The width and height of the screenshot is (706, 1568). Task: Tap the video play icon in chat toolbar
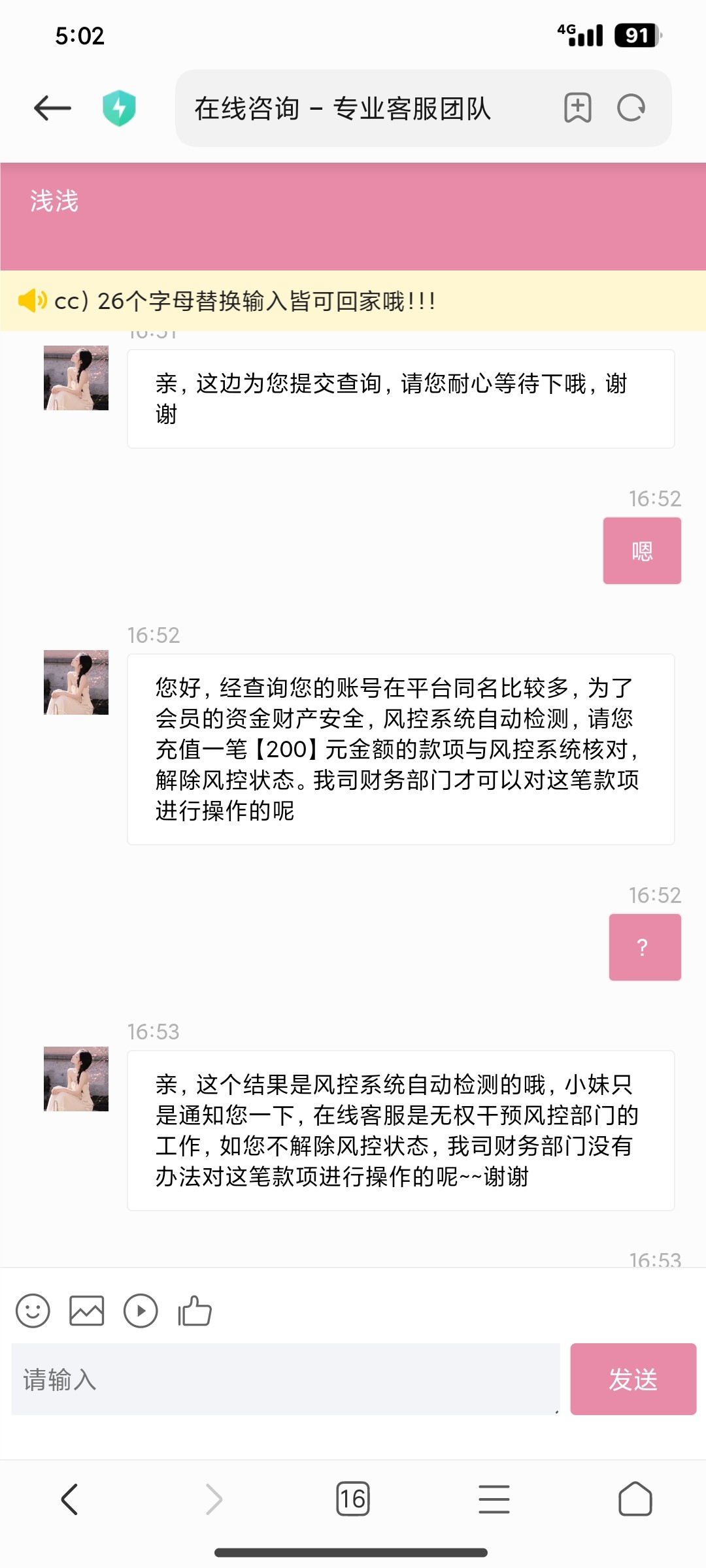[x=141, y=1311]
